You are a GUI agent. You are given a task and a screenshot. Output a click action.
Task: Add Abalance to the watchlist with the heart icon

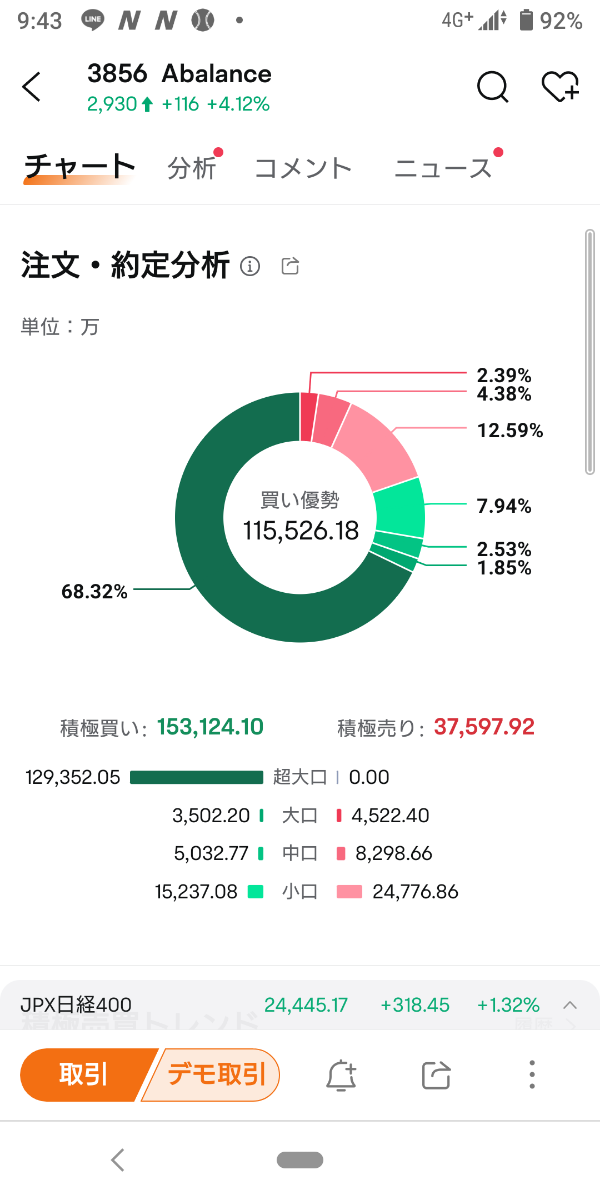(560, 88)
